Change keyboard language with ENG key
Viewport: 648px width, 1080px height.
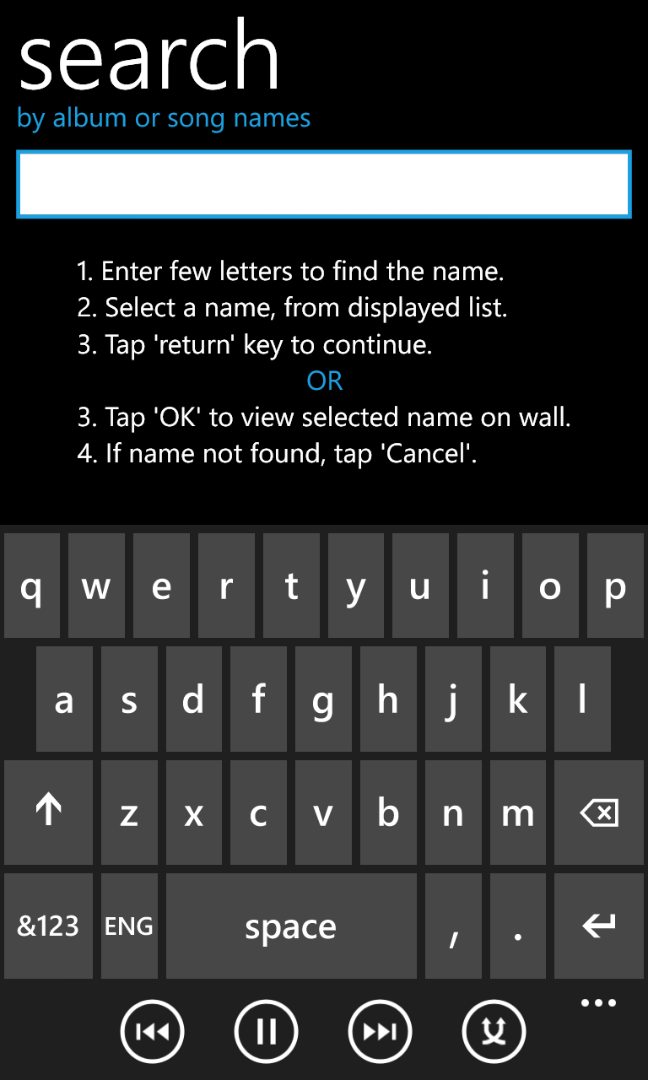[x=129, y=926]
